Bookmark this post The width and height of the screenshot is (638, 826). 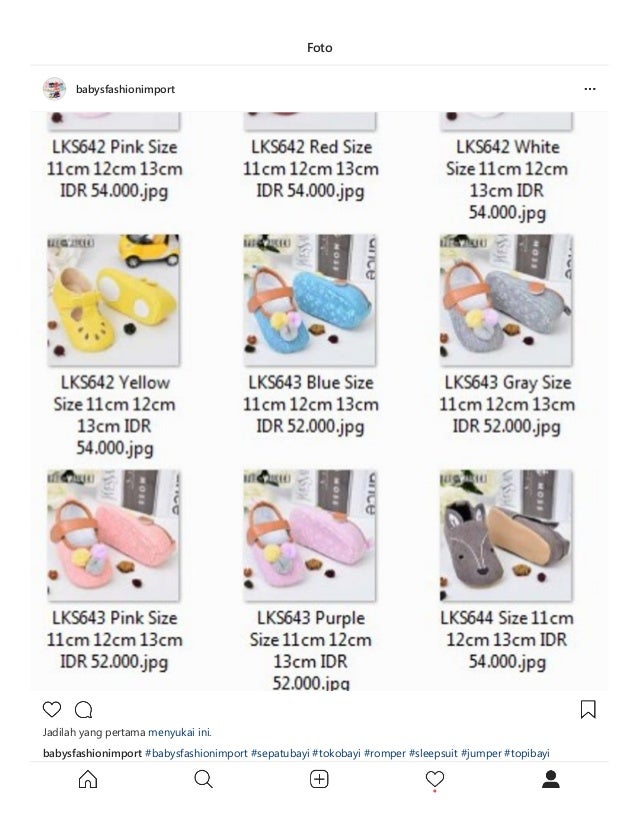(x=588, y=709)
